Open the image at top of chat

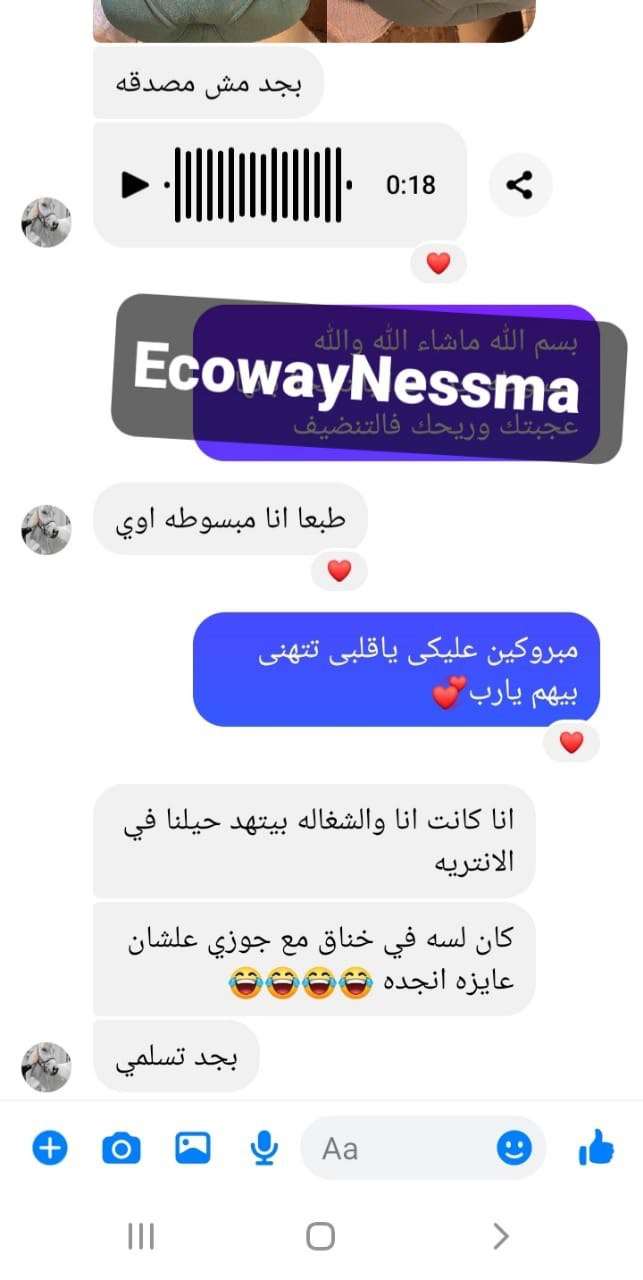314,20
